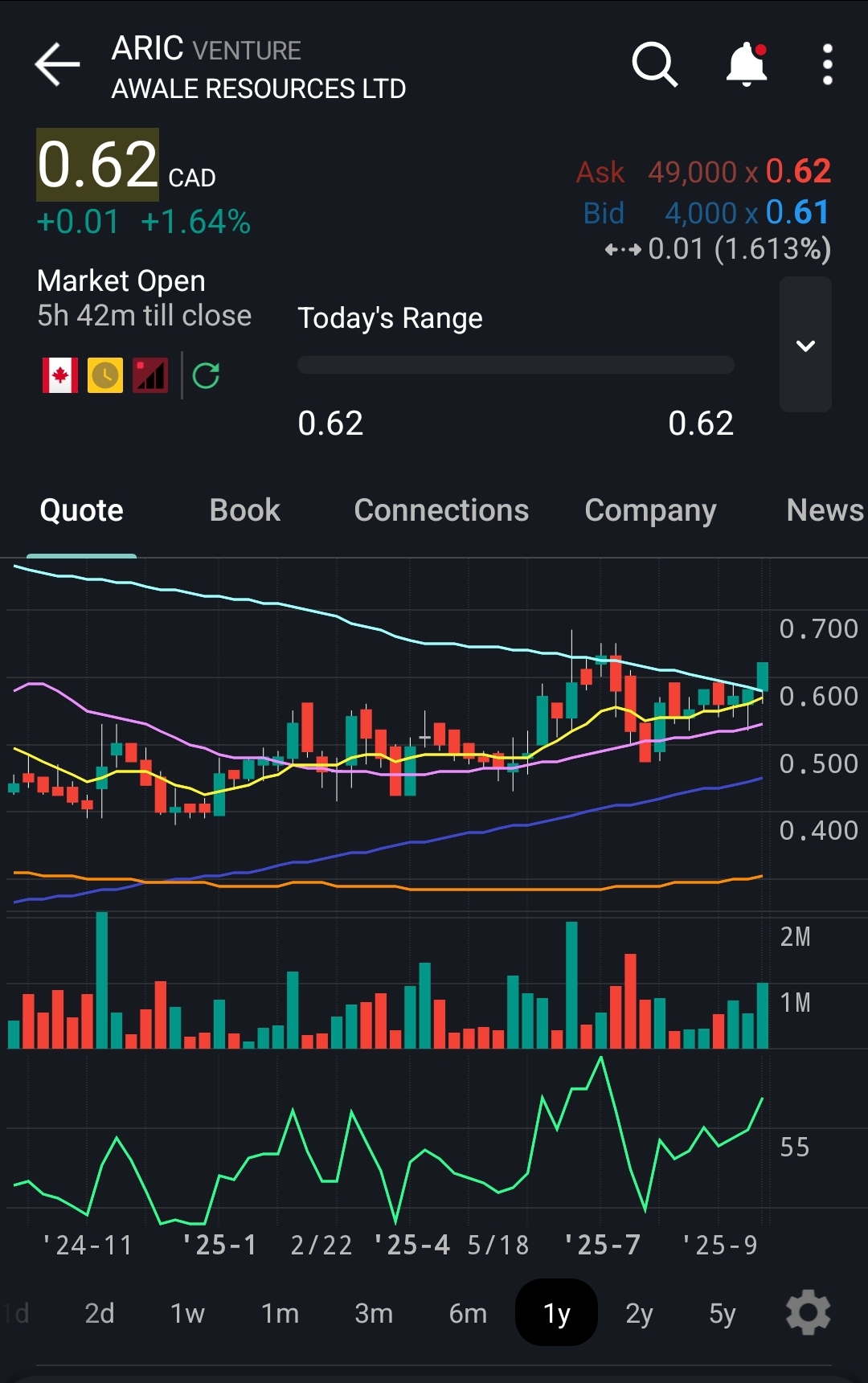Open the Connections tab

point(441,510)
